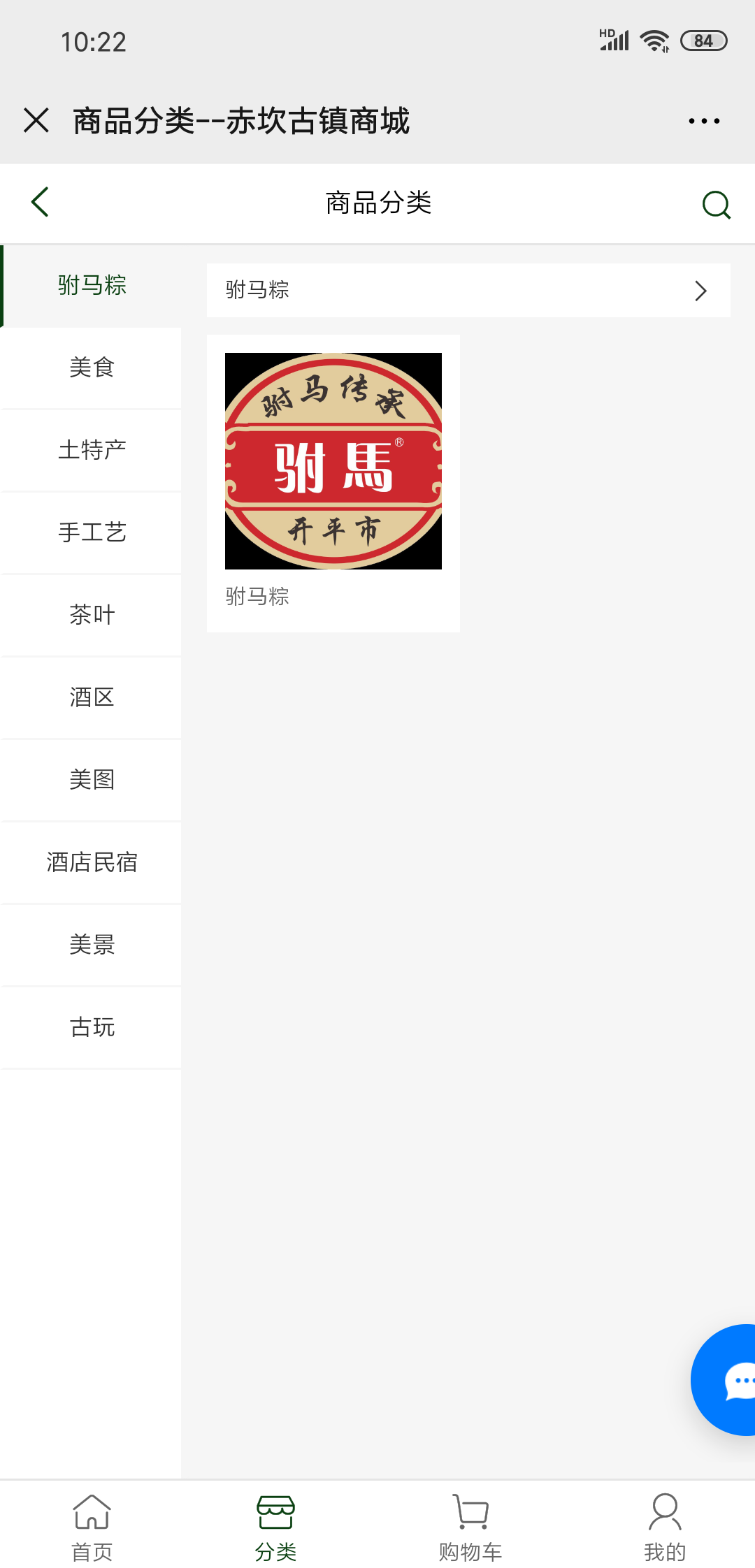This screenshot has height=1568, width=755.
Task: Select the 茶叶 category
Action: coord(92,615)
